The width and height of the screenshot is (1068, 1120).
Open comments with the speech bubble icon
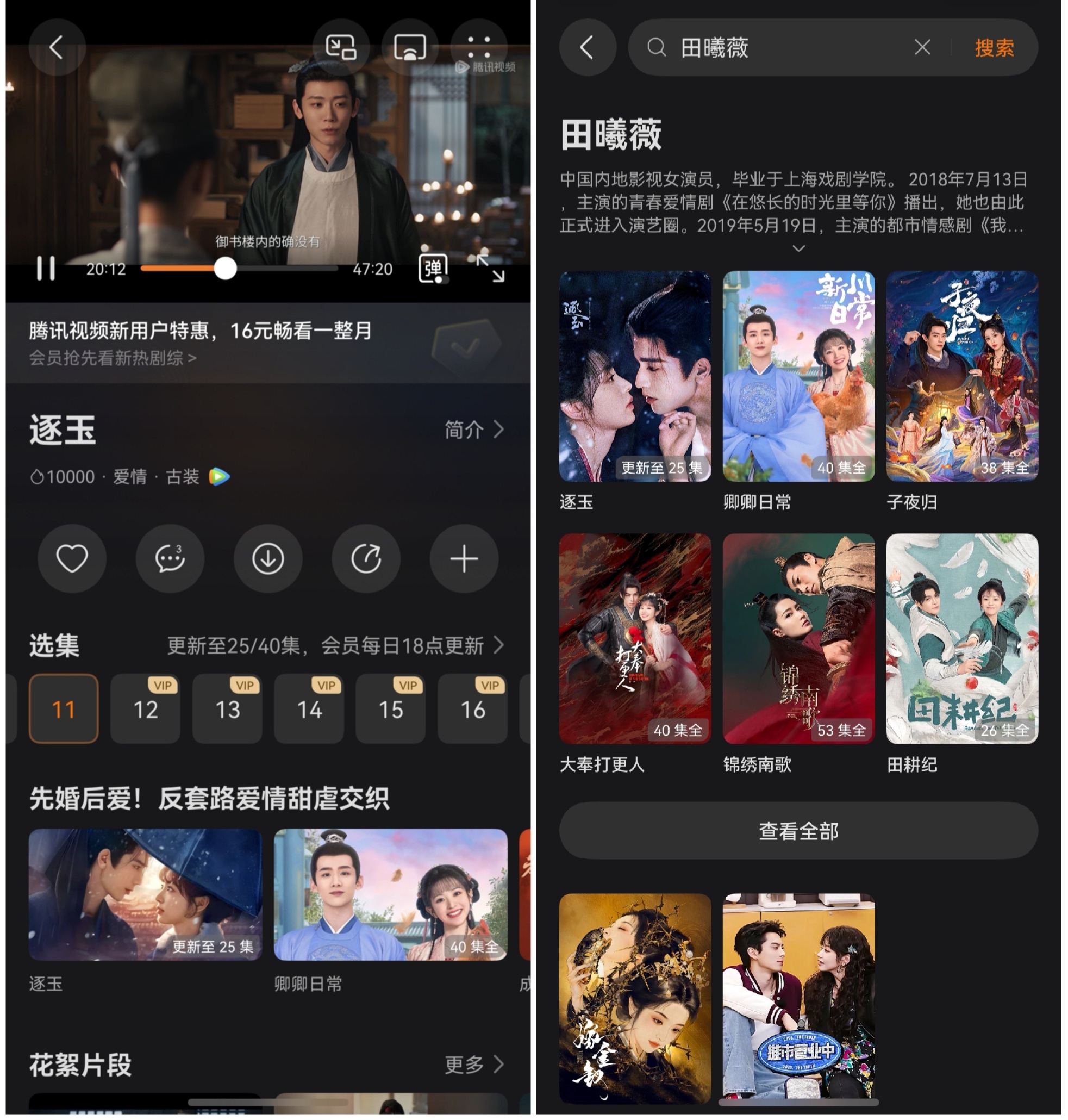tap(169, 558)
